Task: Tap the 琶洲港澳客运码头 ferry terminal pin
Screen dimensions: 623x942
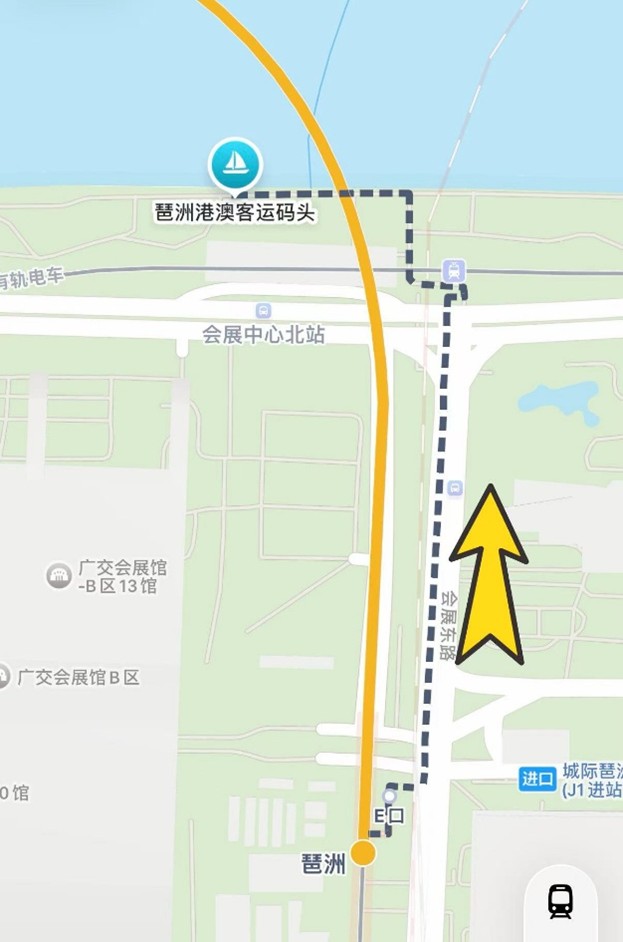Action: click(x=235, y=164)
